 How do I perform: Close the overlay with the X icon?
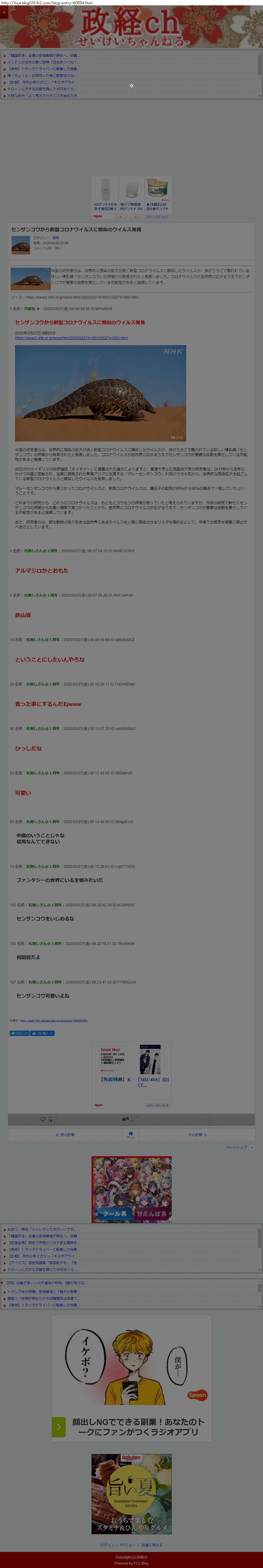click(x=132, y=86)
